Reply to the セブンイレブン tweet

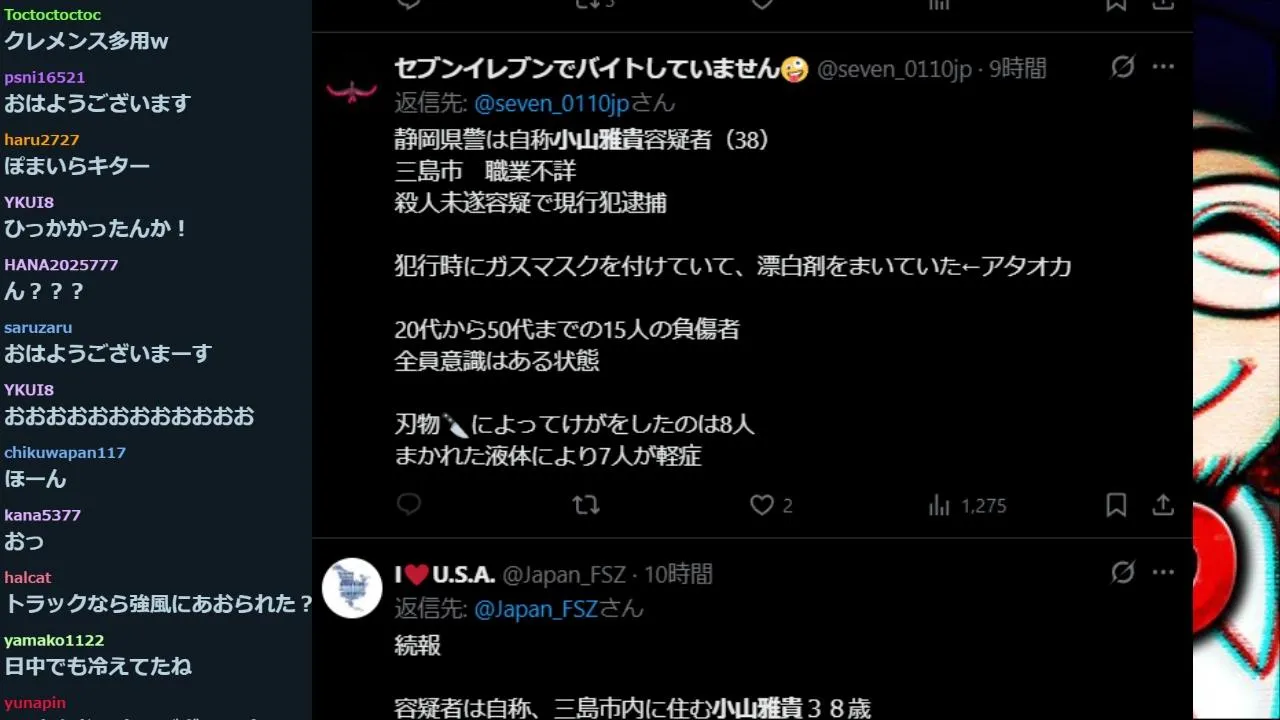coord(409,505)
